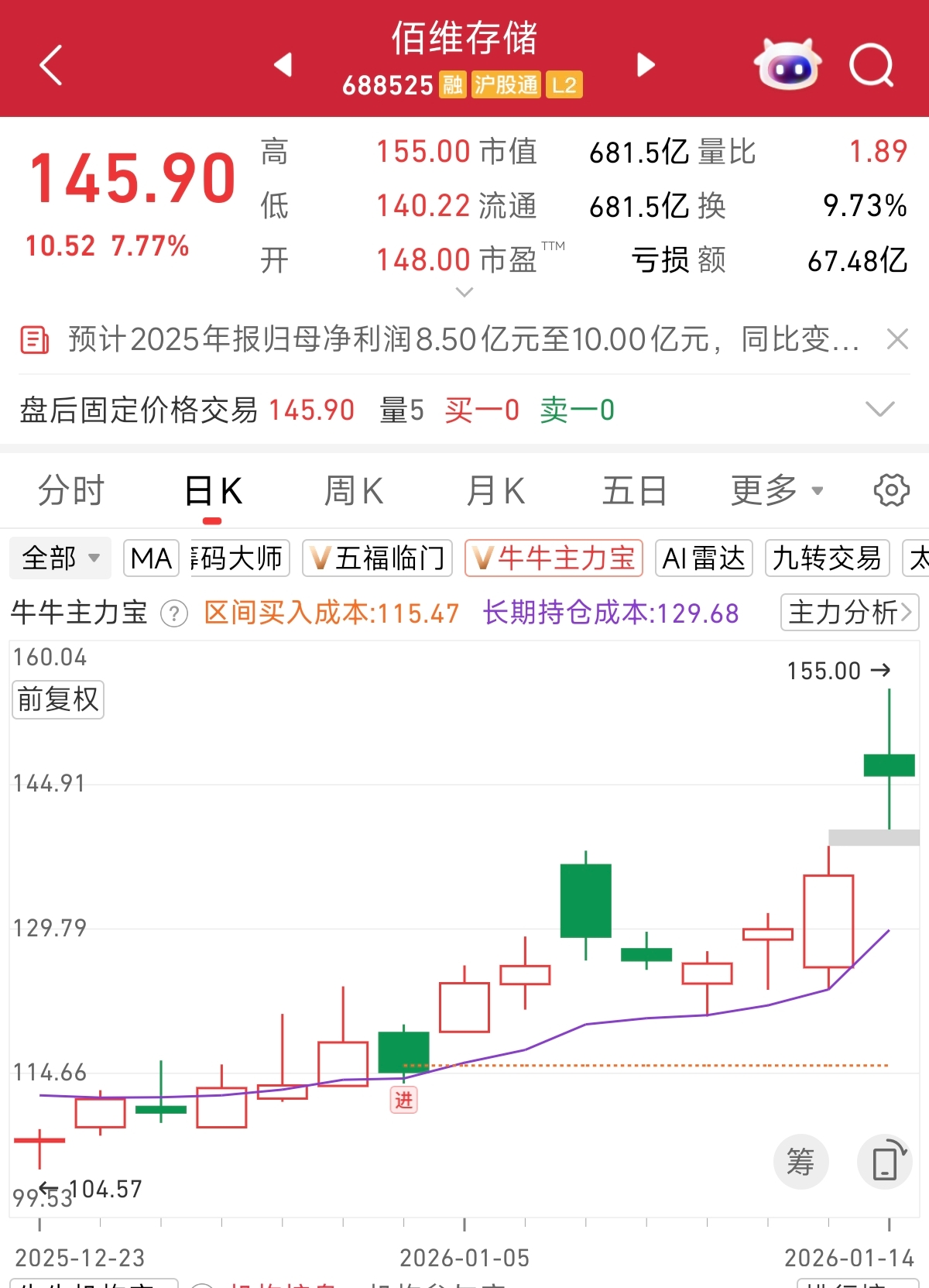Open 主力分析 details
This screenshot has width=929, height=1288.
tap(849, 613)
